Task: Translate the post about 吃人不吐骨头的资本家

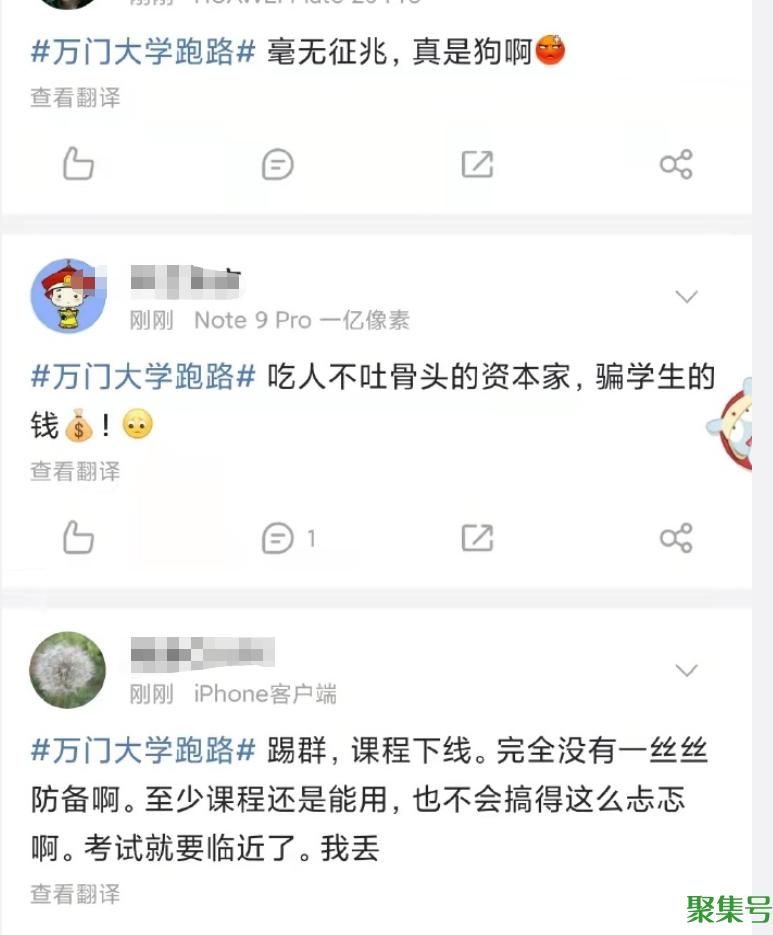Action: pyautogui.click(x=75, y=471)
